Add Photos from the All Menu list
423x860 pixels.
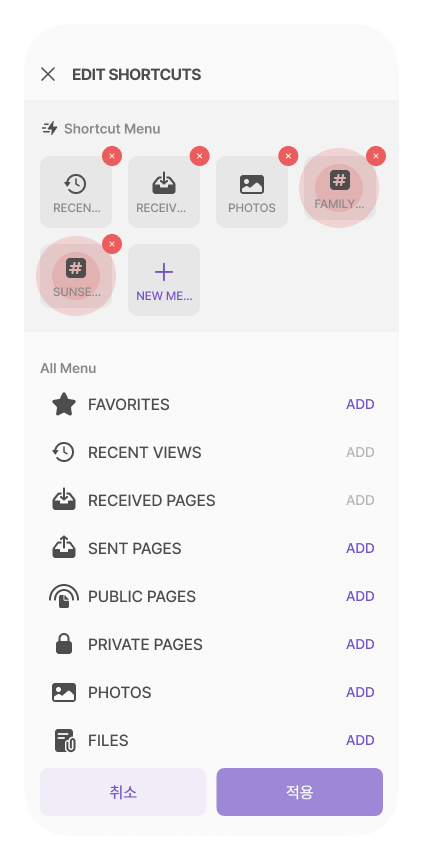click(360, 692)
